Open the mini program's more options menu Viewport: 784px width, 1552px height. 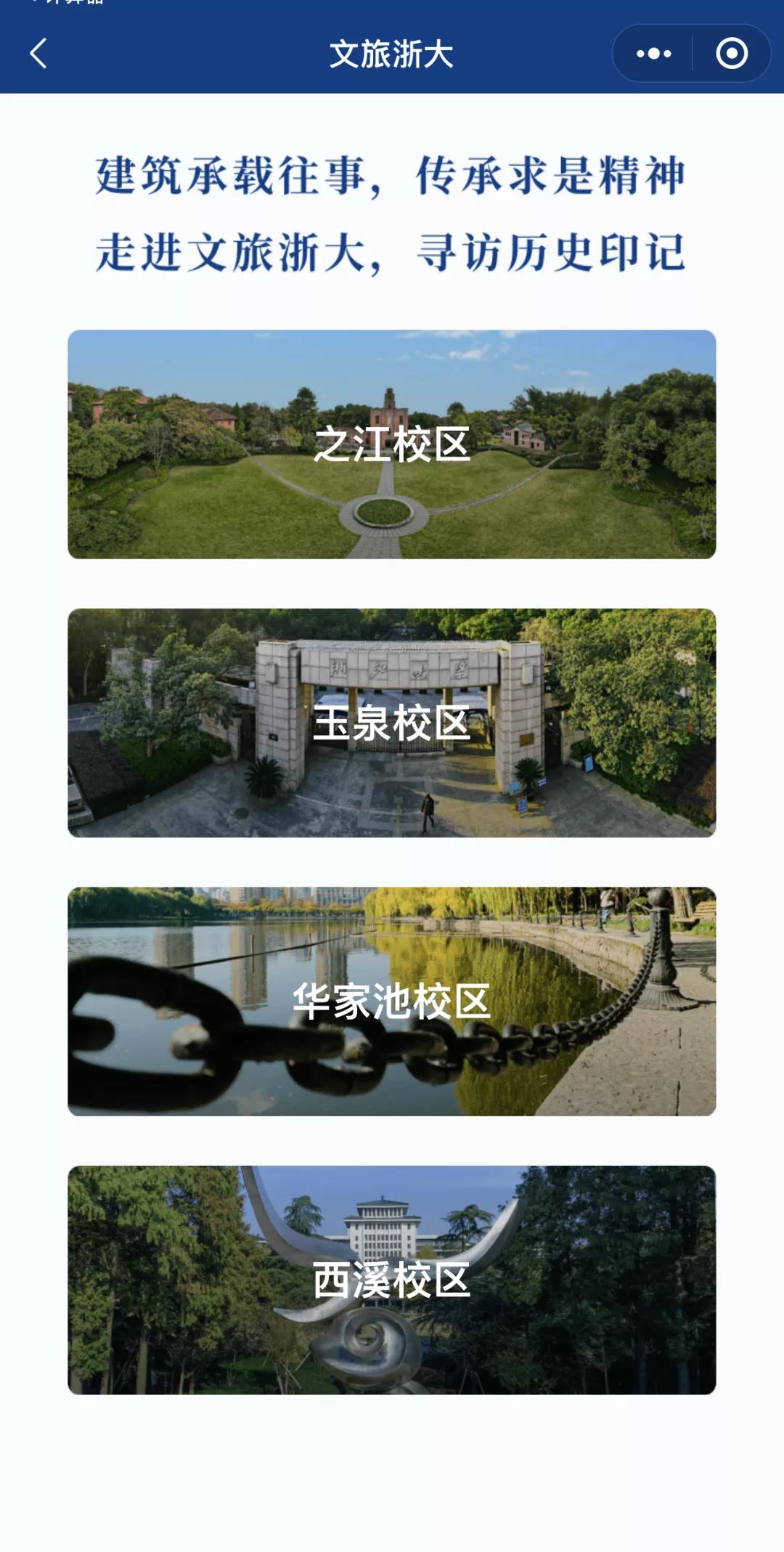(x=653, y=54)
